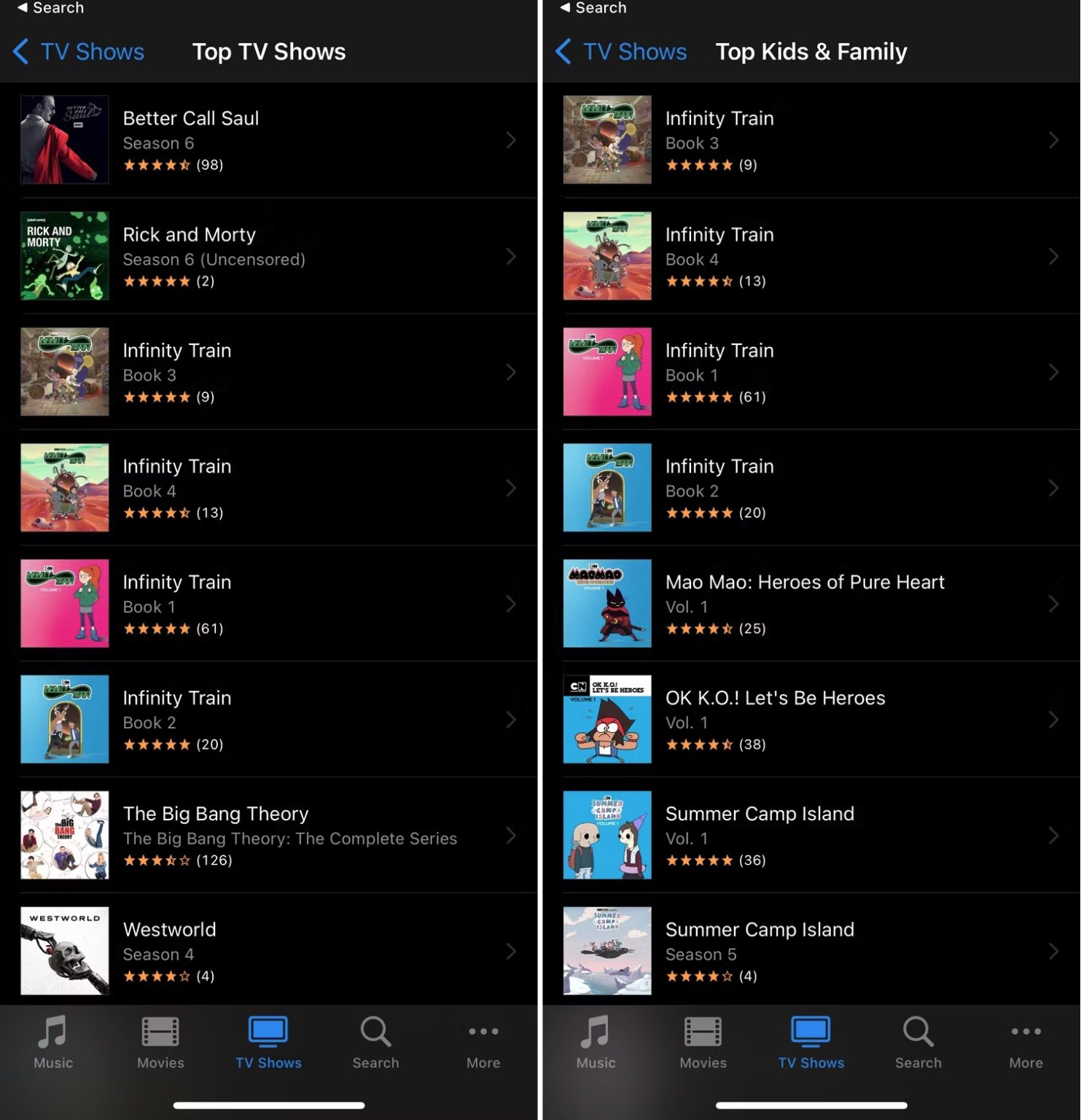Viewport: 1081px width, 1120px height.
Task: Open Rick and Morty Season 6 (Uncensored)
Action: tap(268, 256)
